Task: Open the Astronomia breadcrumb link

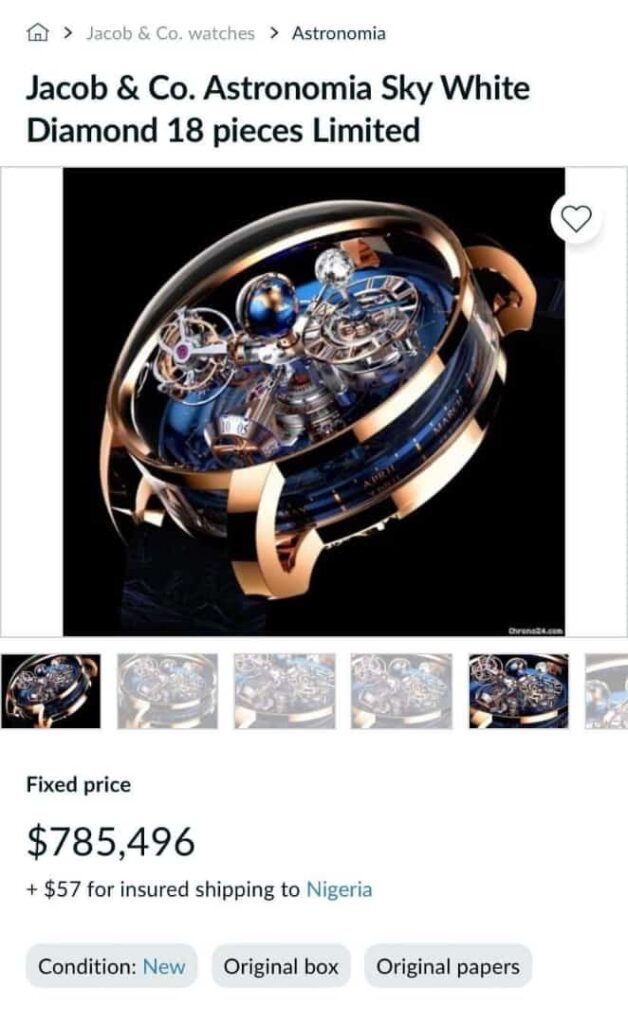Action: (x=338, y=33)
